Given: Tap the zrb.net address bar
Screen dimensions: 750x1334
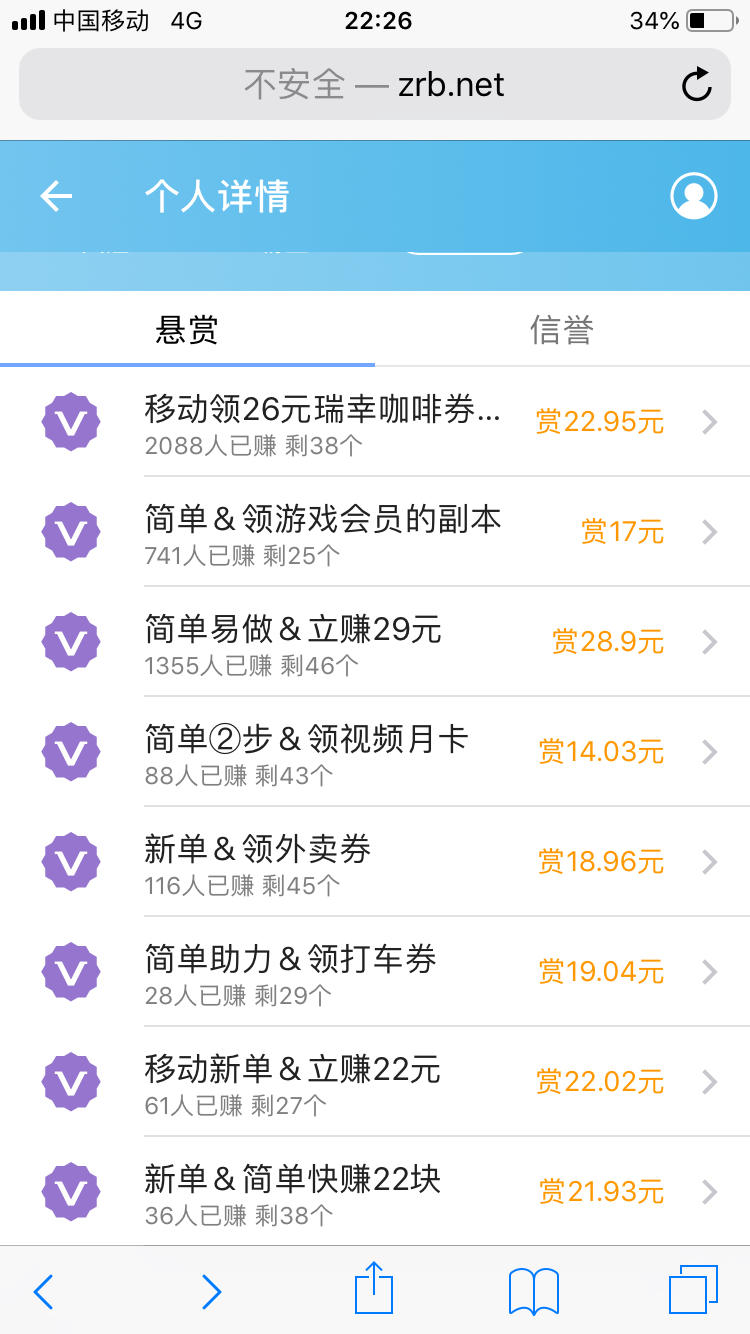Looking at the screenshot, I should pos(375,85).
